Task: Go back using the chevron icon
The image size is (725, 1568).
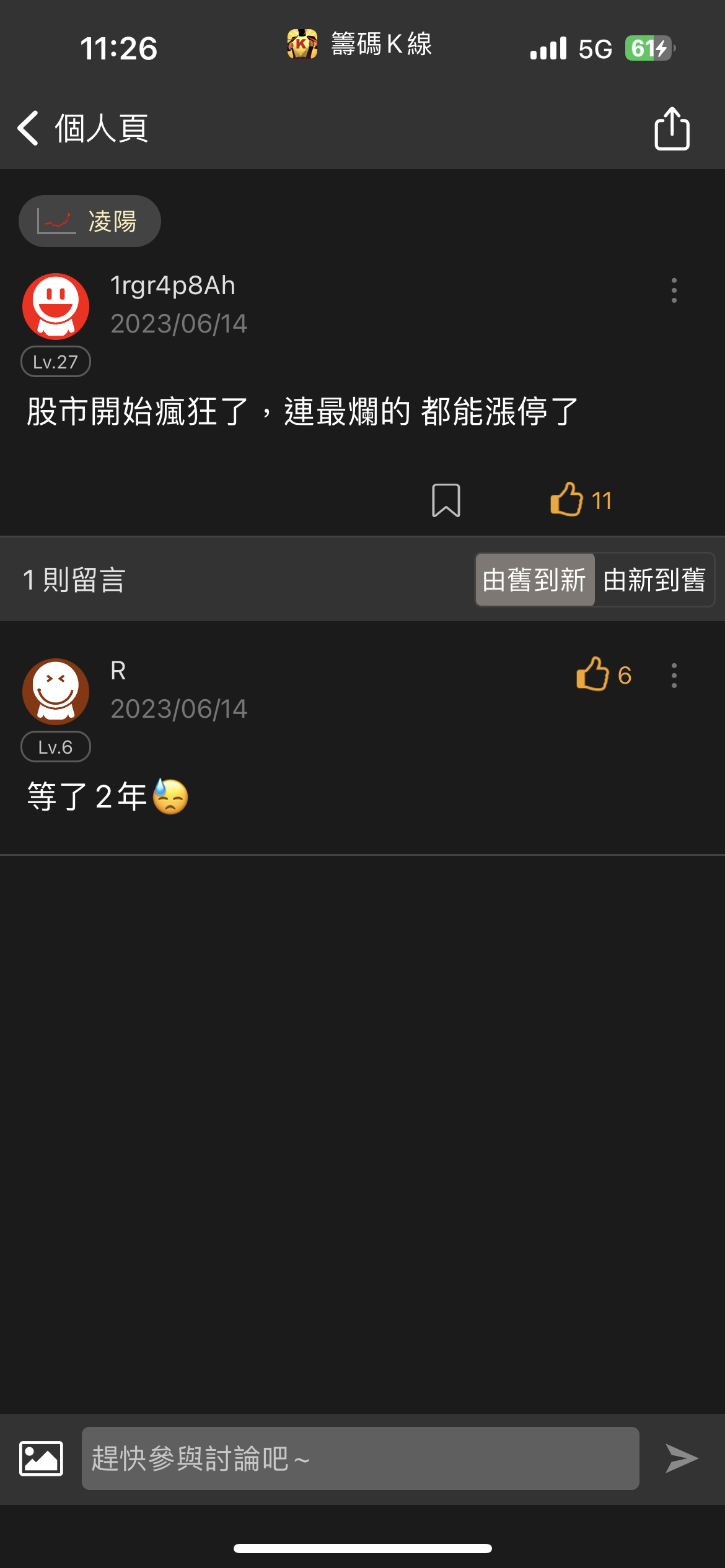Action: point(26,128)
